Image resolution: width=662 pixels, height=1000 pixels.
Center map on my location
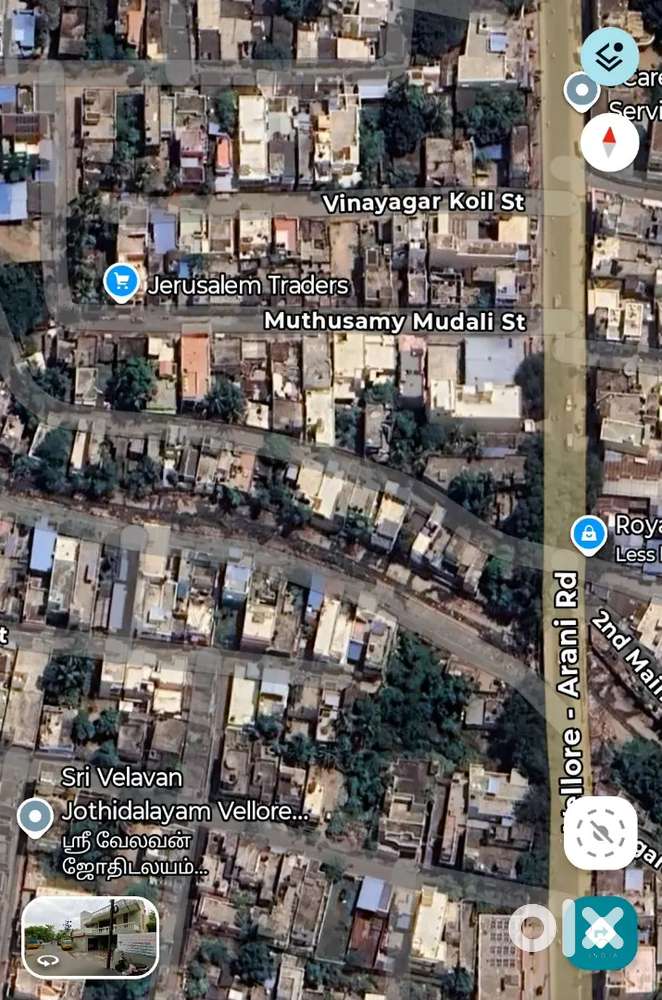tap(600, 833)
